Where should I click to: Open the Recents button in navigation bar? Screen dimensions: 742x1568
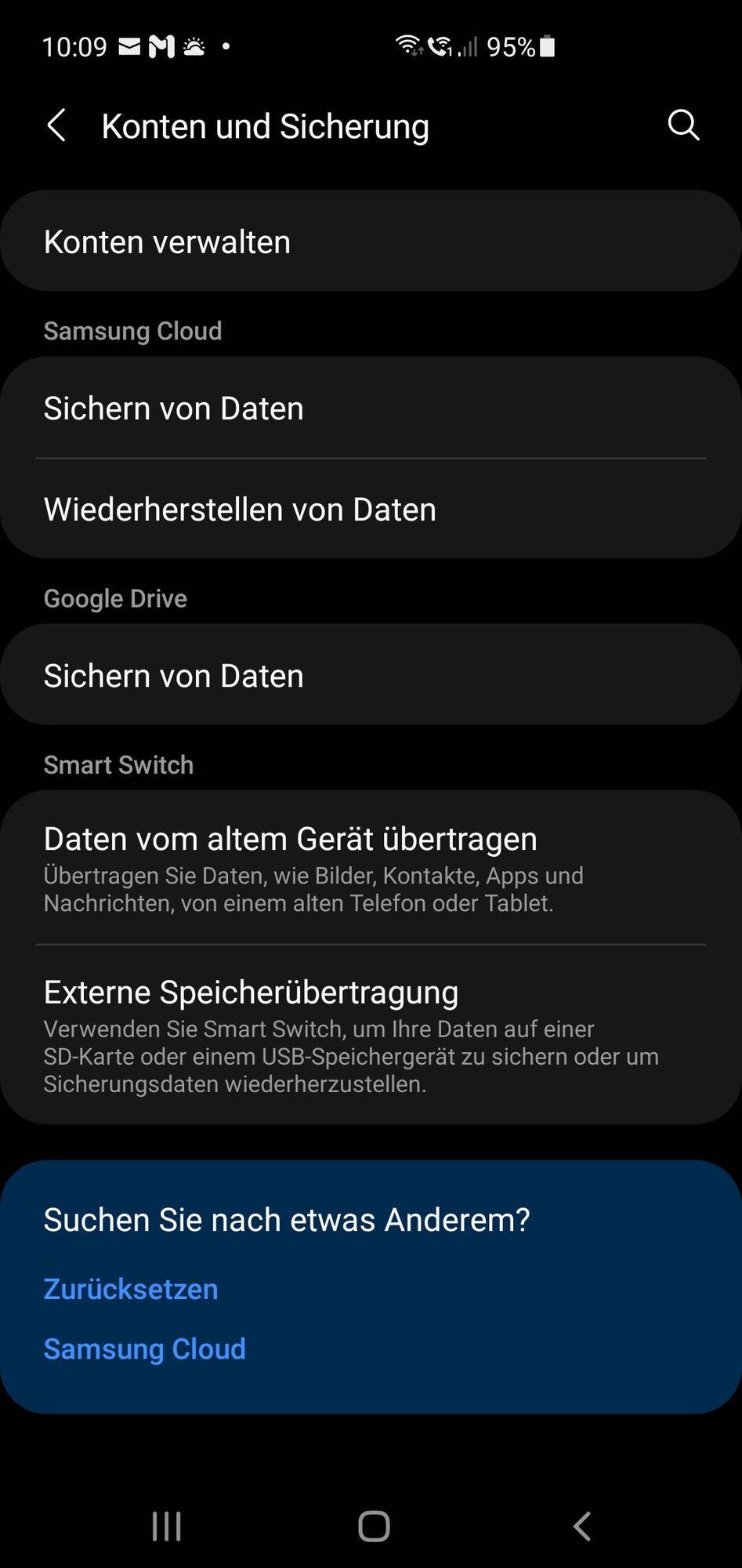point(166,1525)
